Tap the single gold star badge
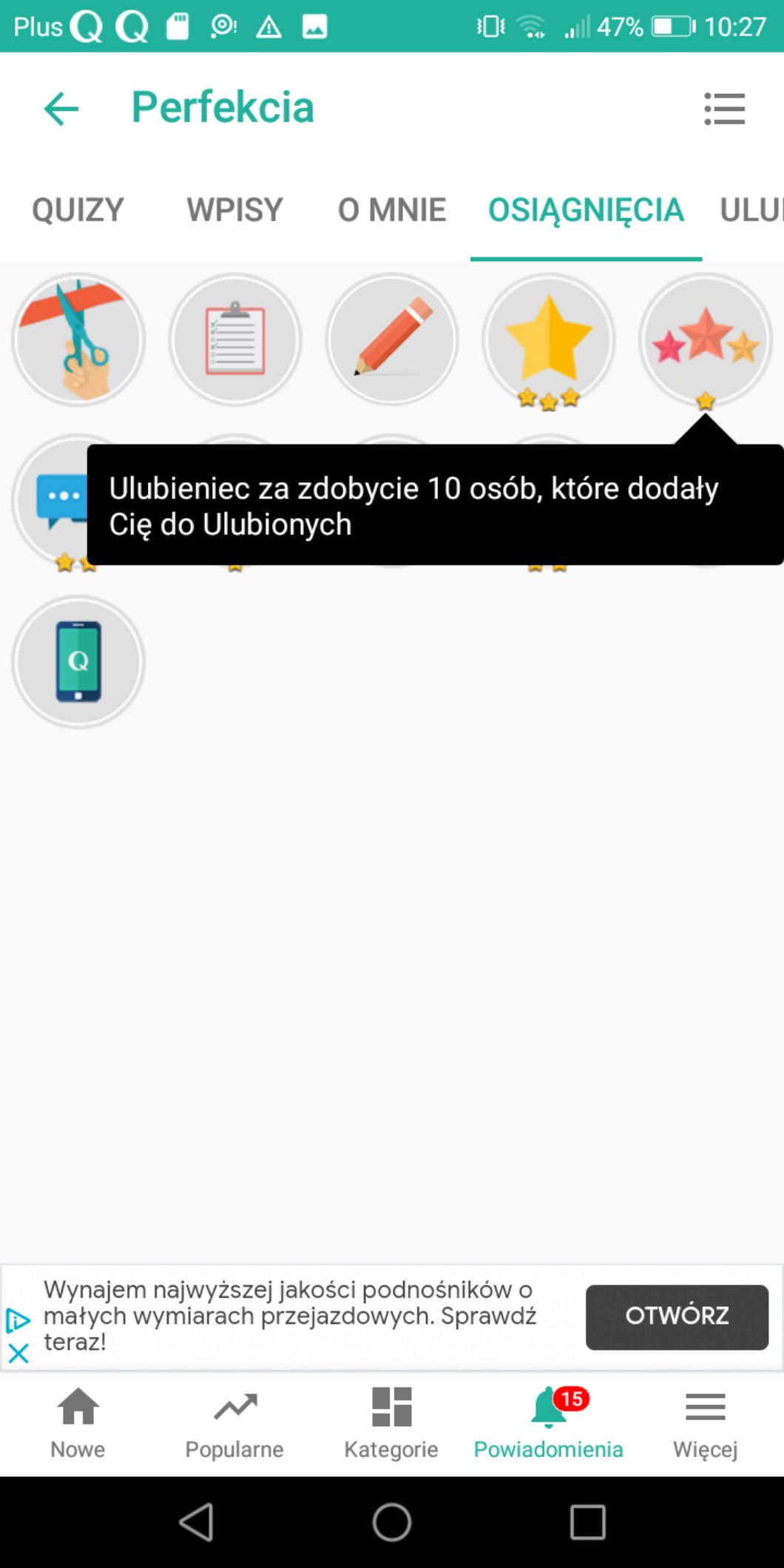Screen dimensions: 784x1568 point(549,340)
